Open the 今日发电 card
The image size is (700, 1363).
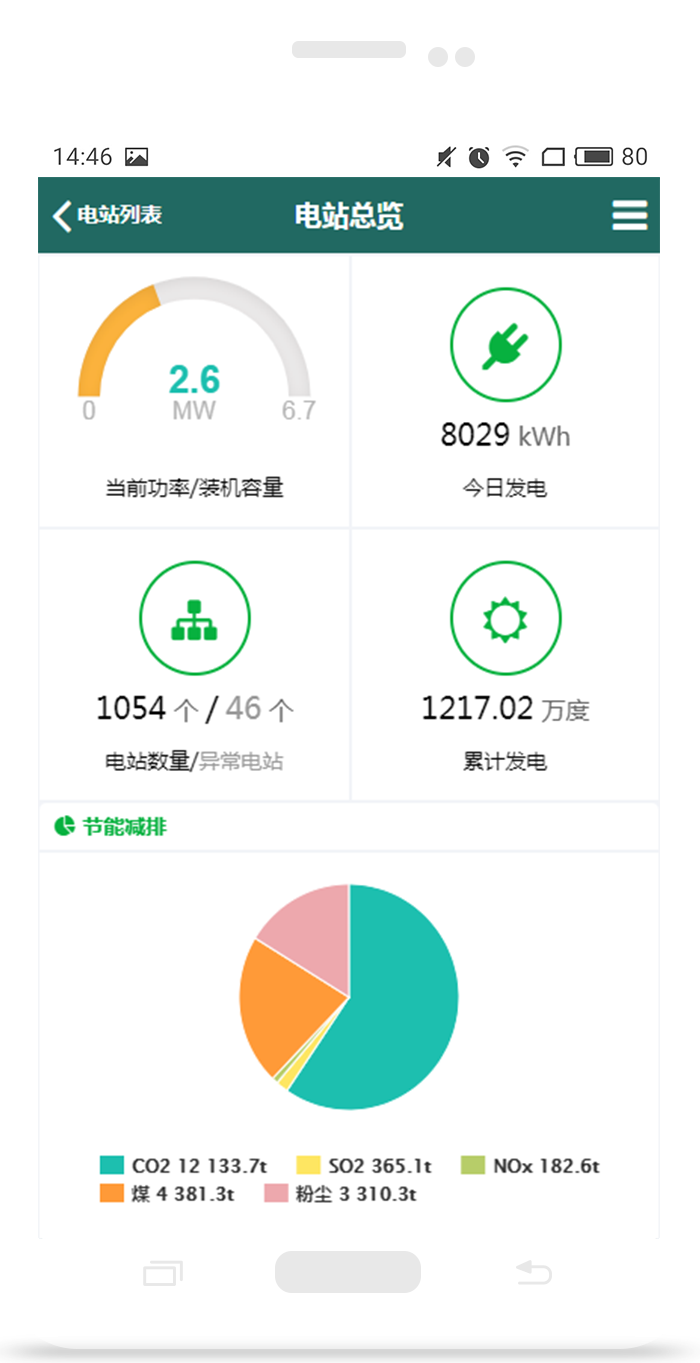coord(505,391)
